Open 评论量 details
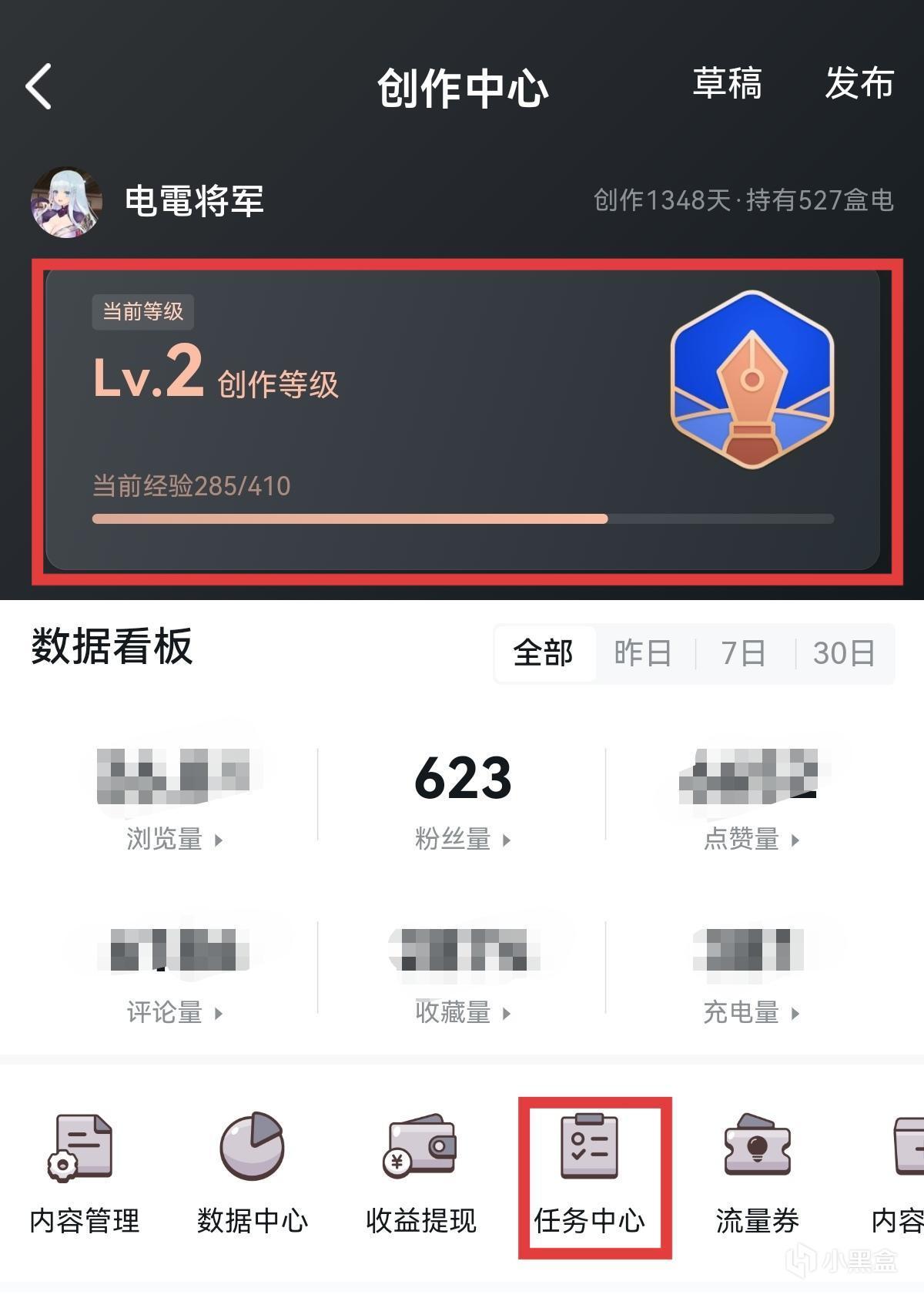 (174, 1012)
